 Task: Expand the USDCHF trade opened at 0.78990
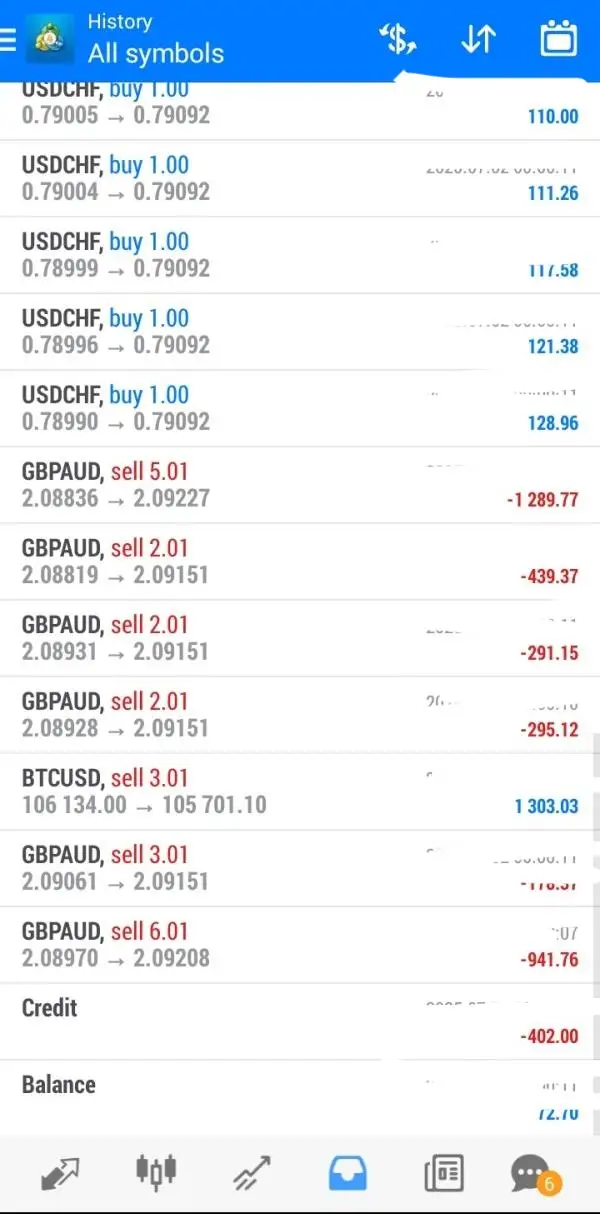300,408
